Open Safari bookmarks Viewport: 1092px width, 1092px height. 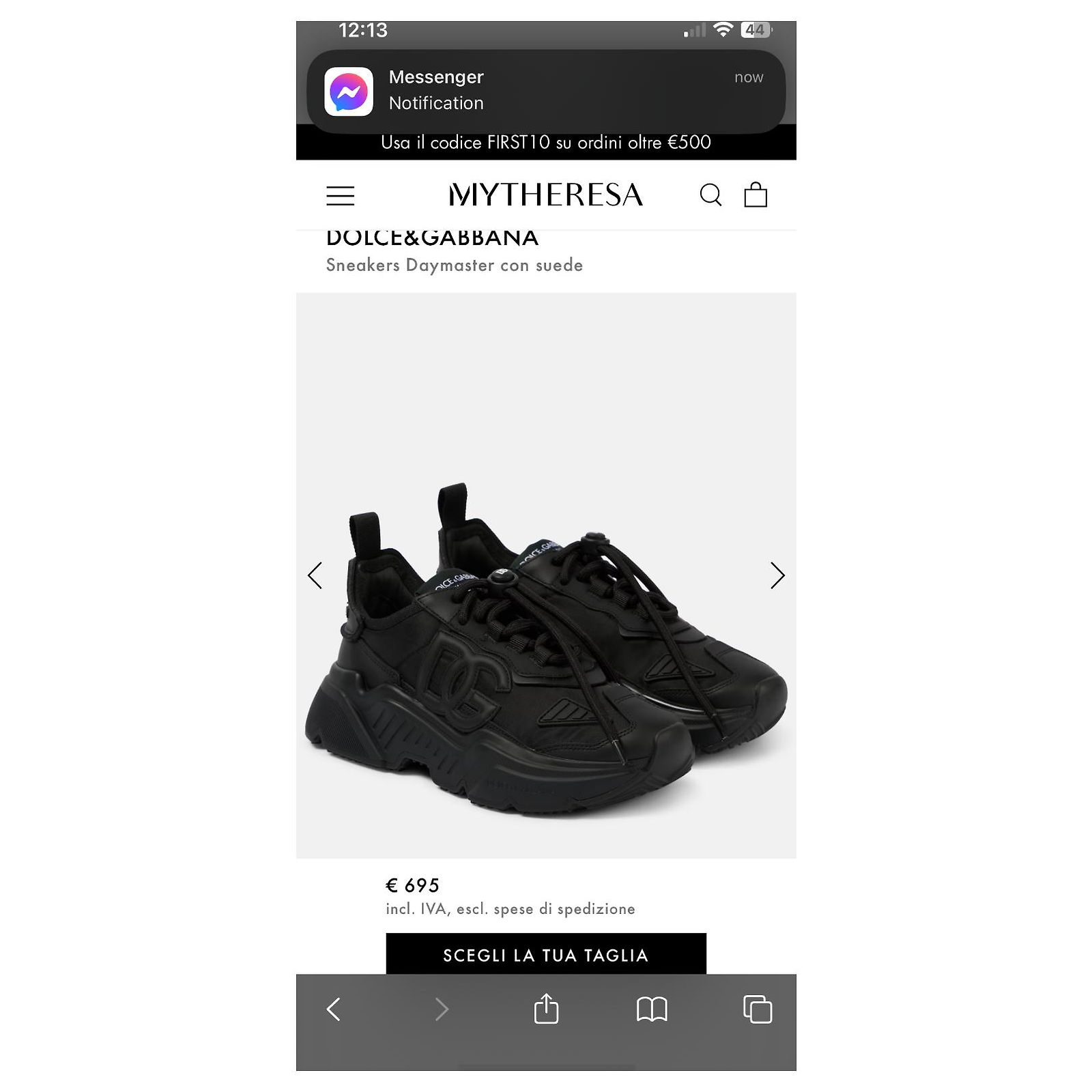click(x=652, y=1009)
